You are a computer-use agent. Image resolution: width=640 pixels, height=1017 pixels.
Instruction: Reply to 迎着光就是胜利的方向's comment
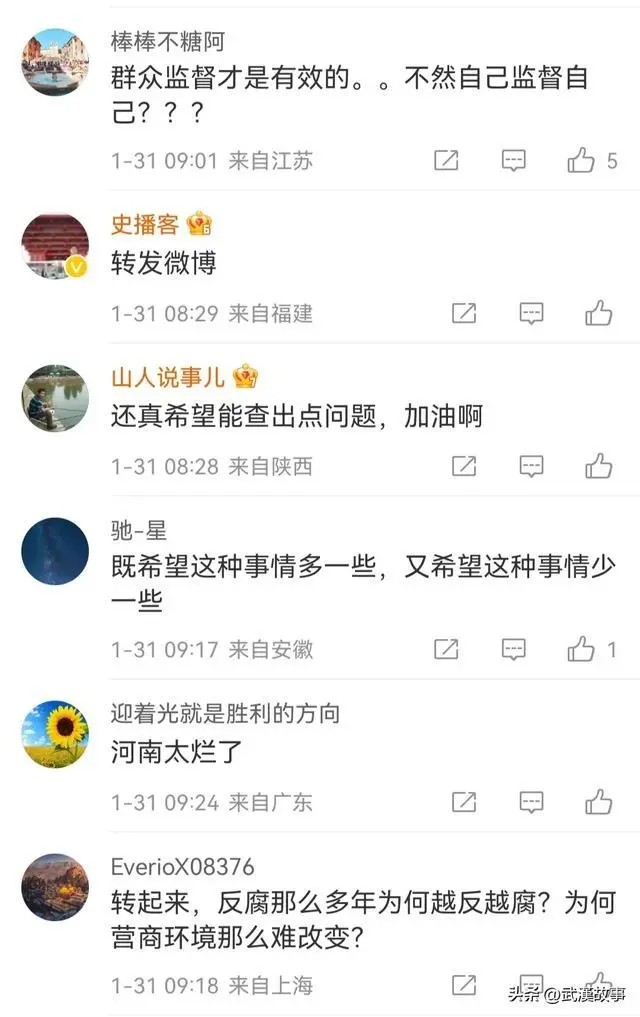tap(531, 801)
